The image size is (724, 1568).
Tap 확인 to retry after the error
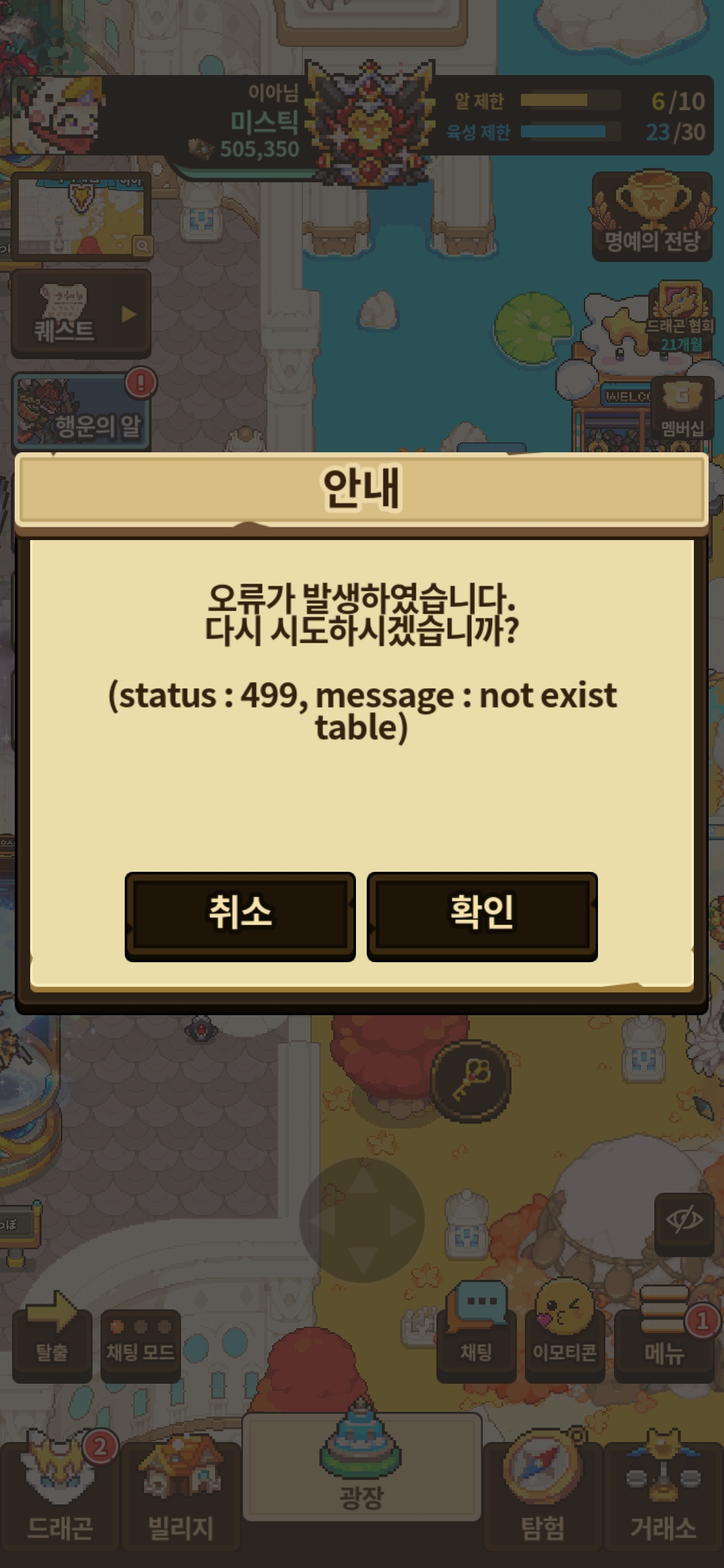point(482,915)
